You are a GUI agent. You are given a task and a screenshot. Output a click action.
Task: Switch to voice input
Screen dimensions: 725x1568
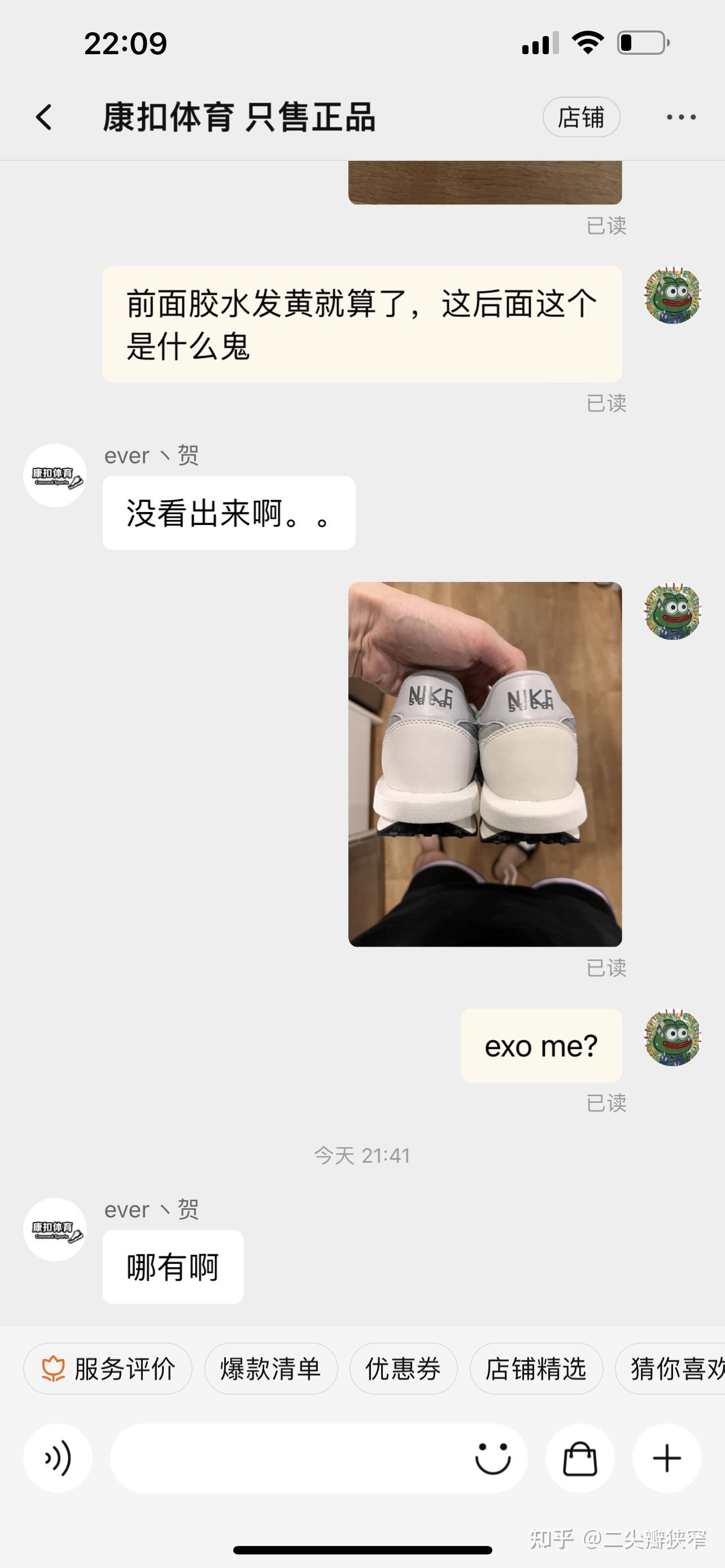coord(58,1458)
